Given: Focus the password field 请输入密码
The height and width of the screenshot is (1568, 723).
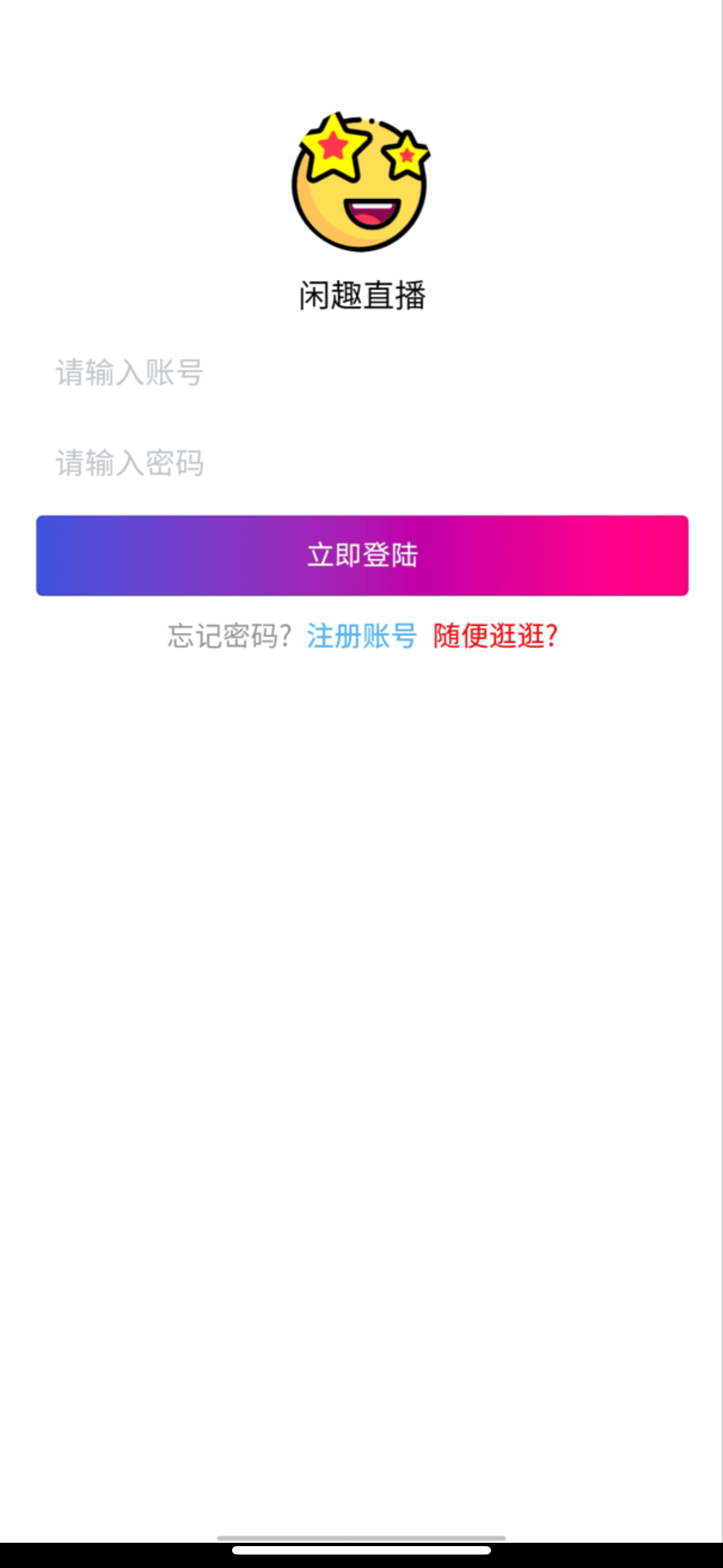Looking at the screenshot, I should [361, 463].
